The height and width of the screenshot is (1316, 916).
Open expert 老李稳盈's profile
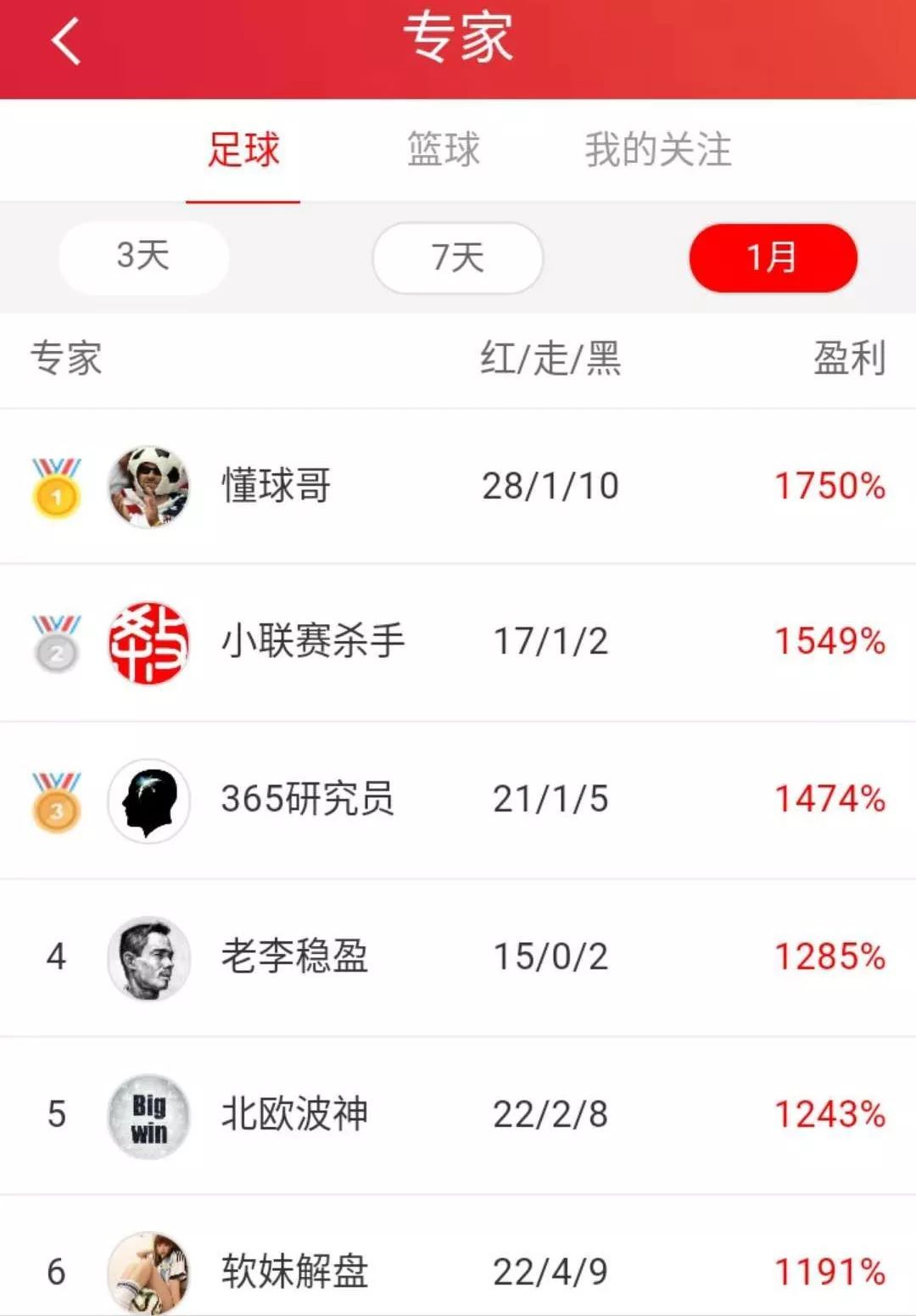pos(294,956)
